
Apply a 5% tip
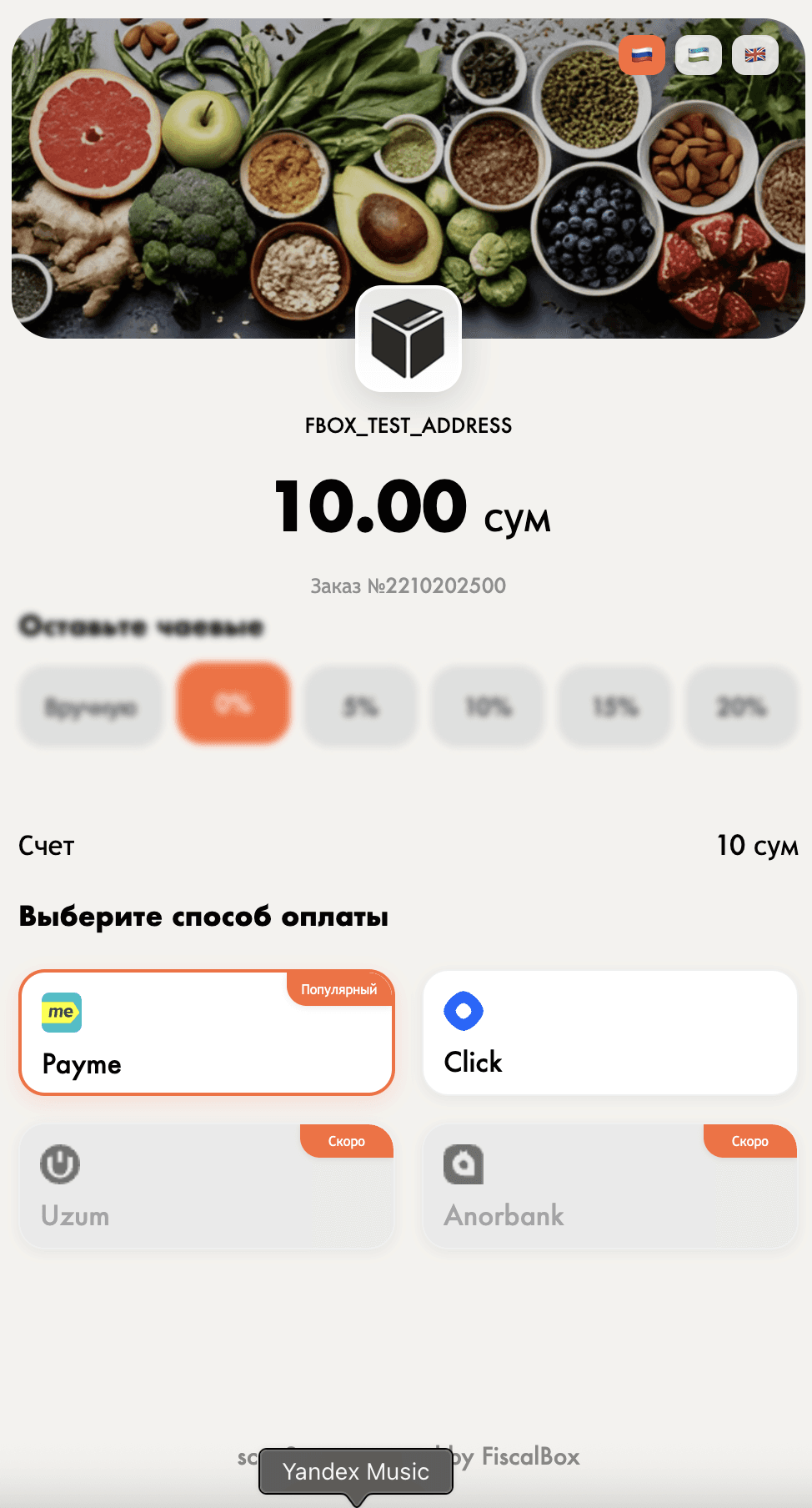point(360,706)
